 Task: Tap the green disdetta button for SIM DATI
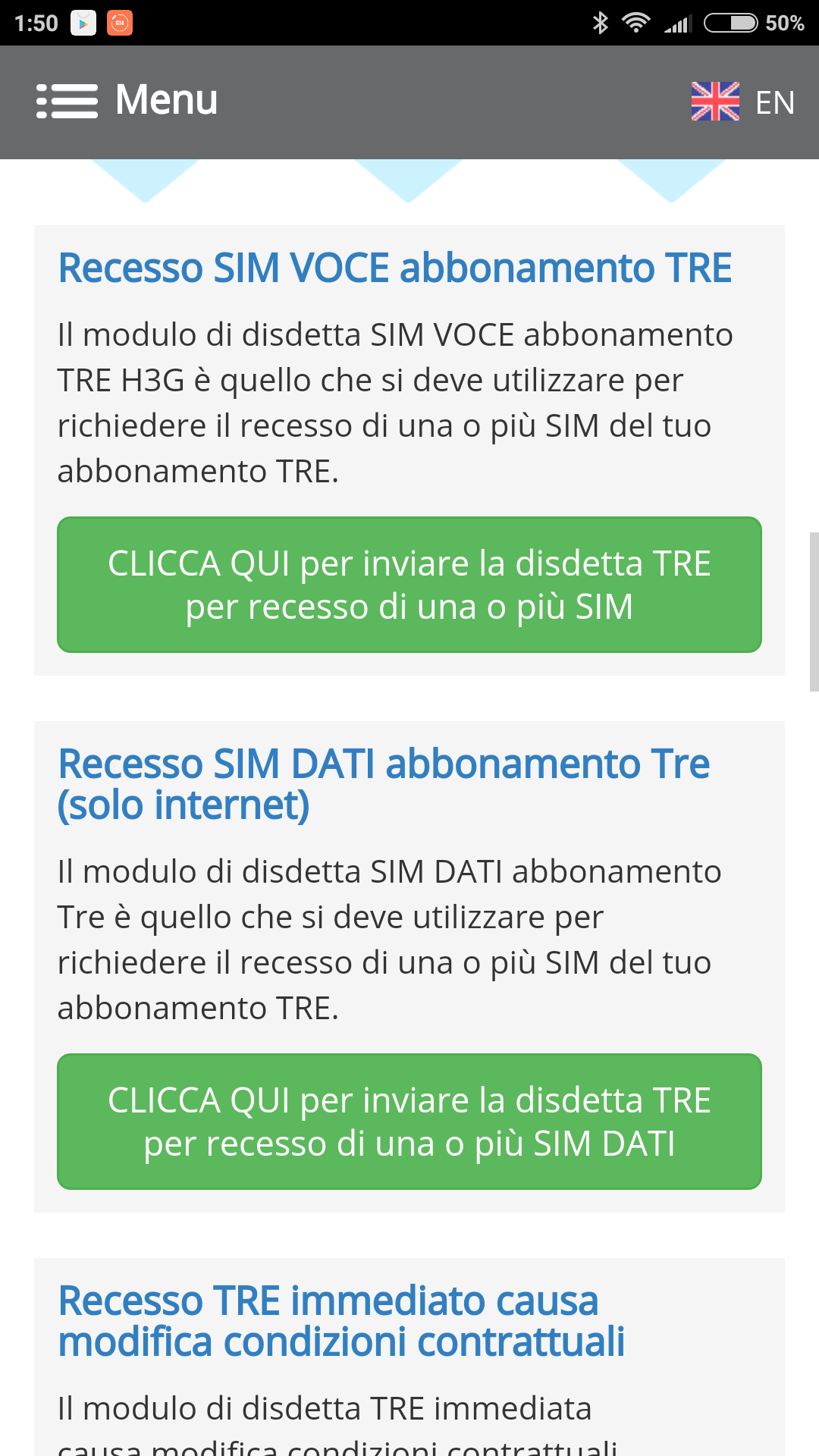pos(409,1122)
